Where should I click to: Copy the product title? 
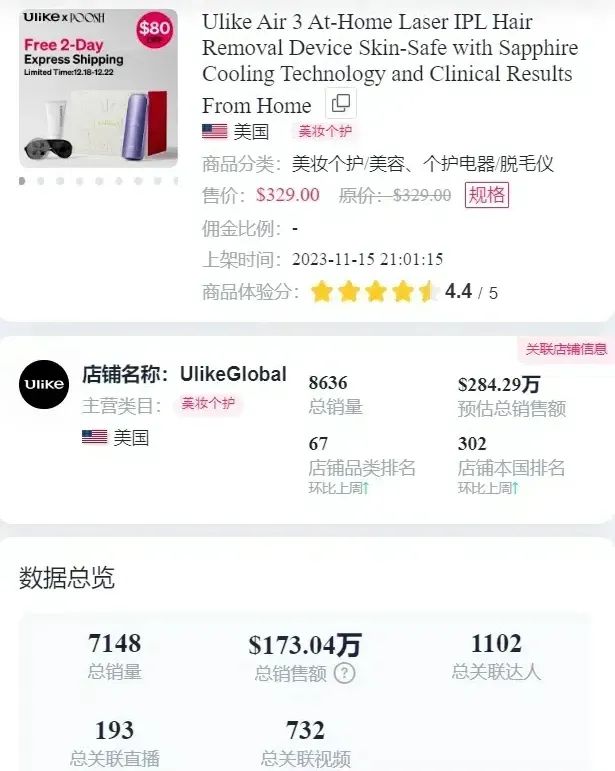tap(341, 103)
